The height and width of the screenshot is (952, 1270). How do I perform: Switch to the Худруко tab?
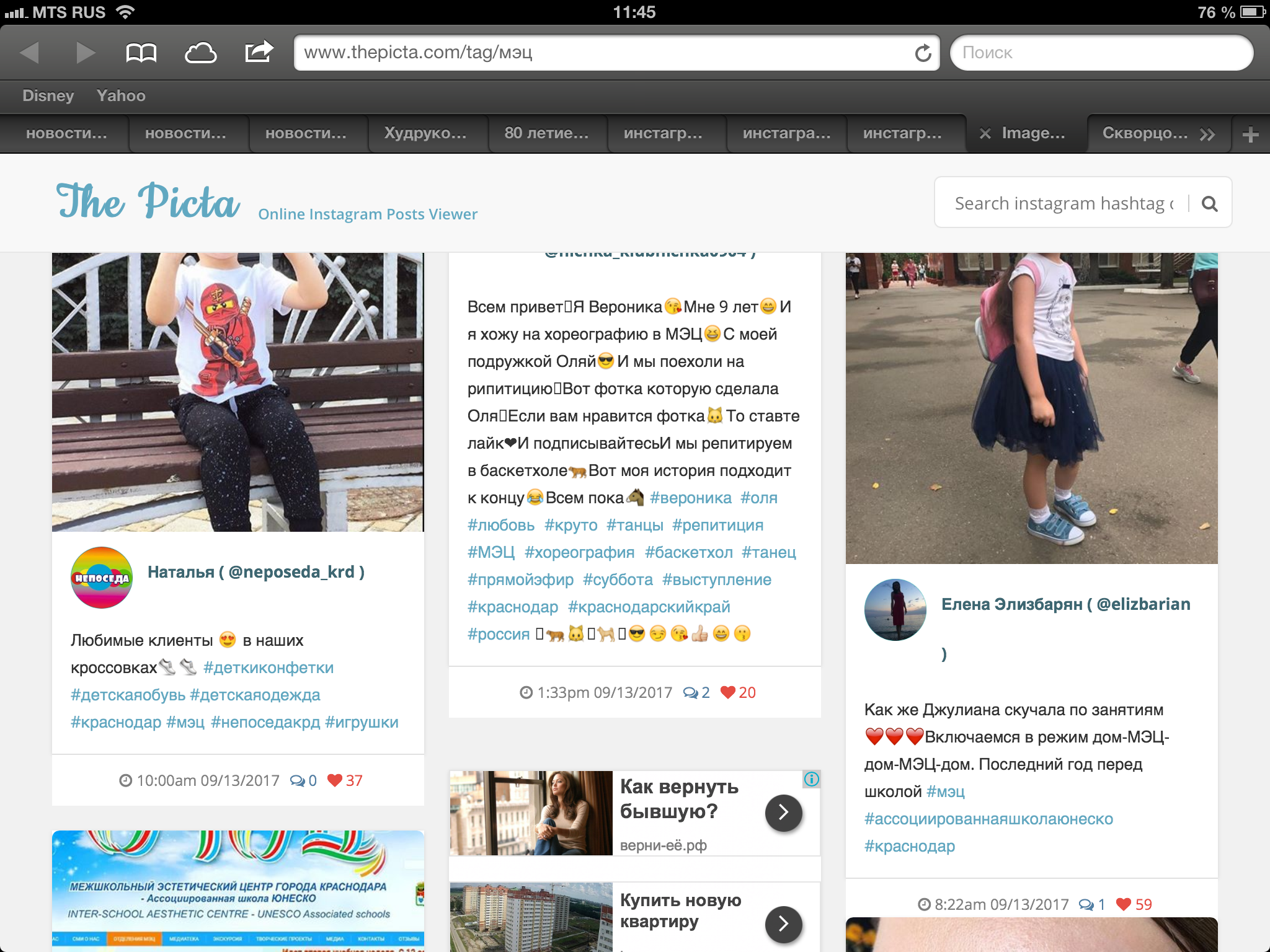tap(425, 133)
